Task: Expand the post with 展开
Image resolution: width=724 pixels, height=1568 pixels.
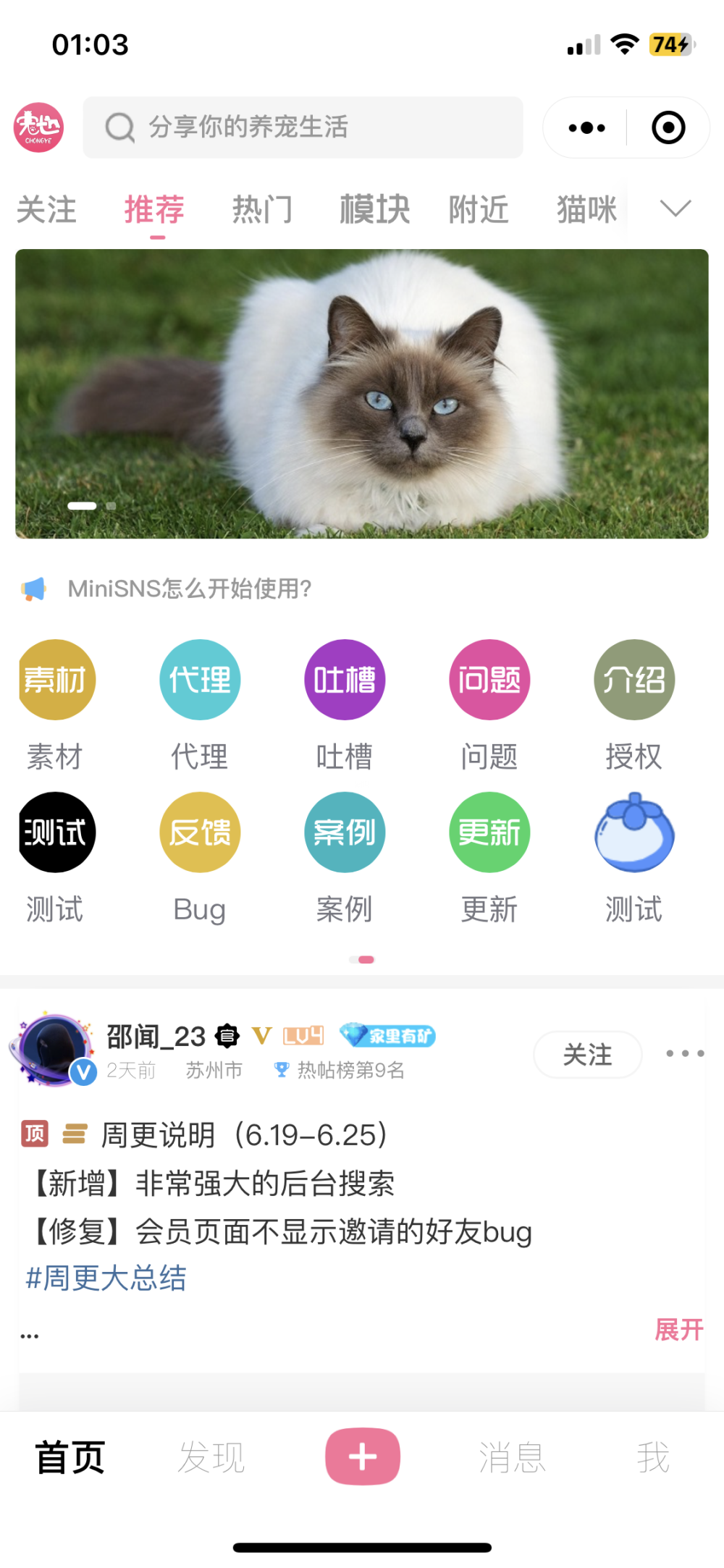Action: 678,1329
